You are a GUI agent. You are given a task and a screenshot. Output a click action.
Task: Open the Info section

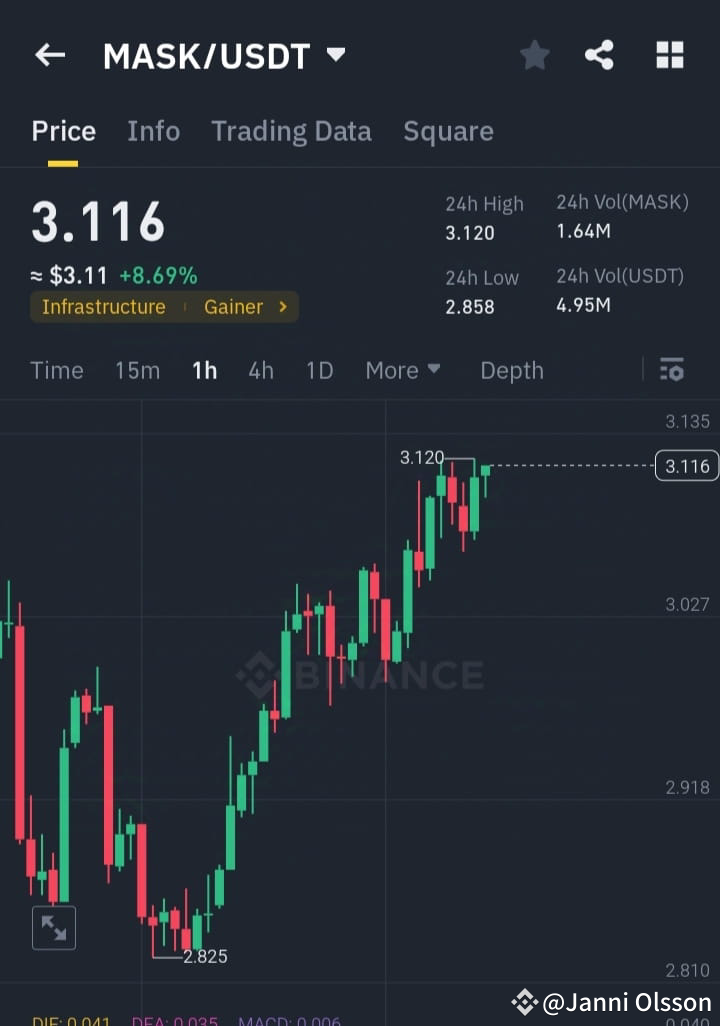pos(153,131)
